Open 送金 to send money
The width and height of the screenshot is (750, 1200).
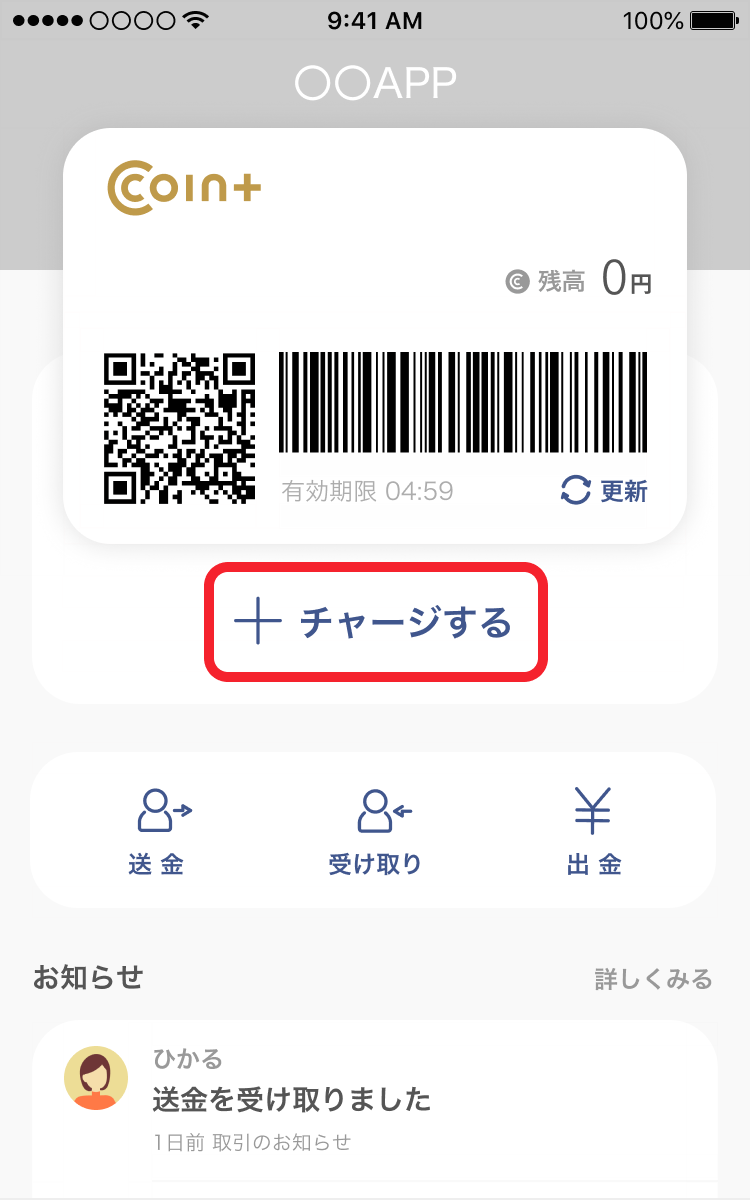point(160,831)
